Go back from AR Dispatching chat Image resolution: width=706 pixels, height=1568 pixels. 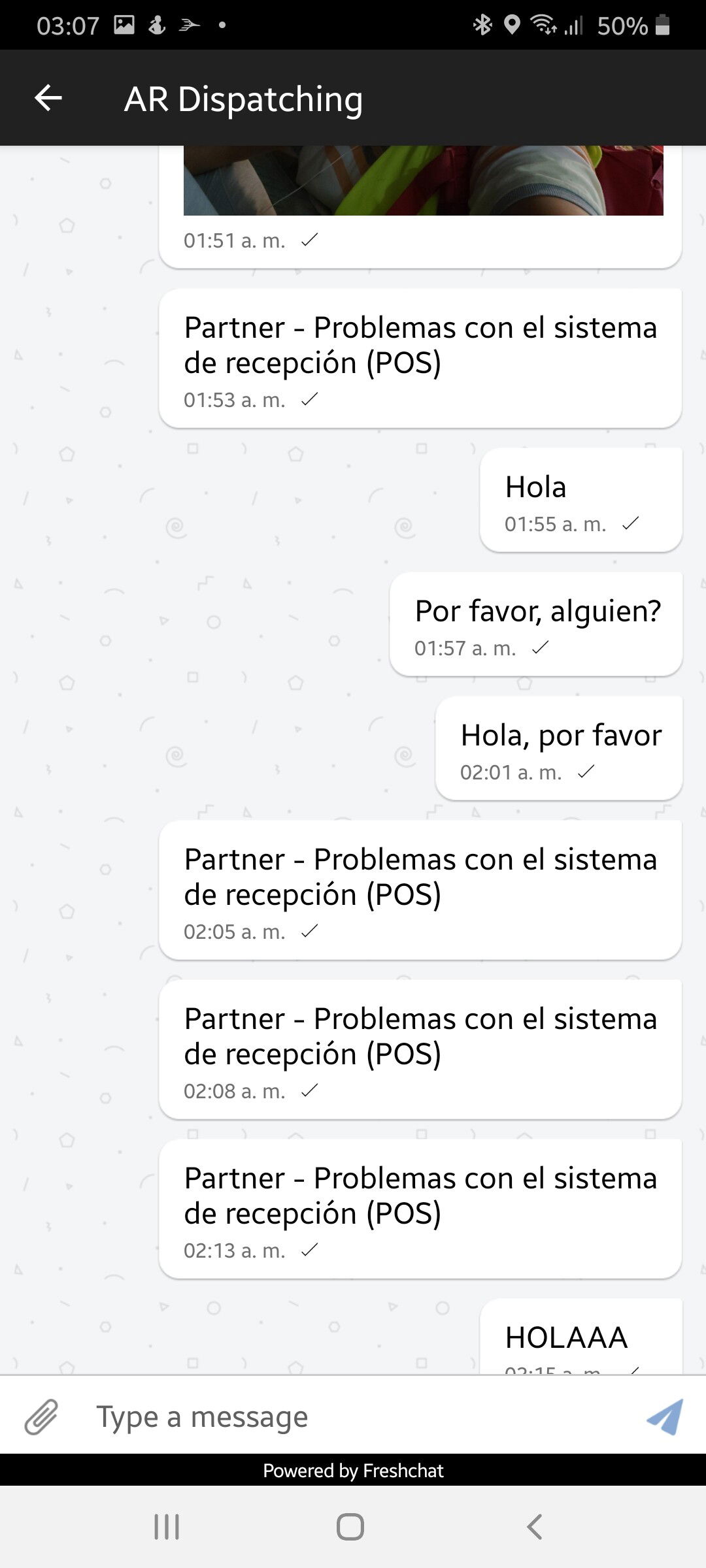tap(48, 98)
